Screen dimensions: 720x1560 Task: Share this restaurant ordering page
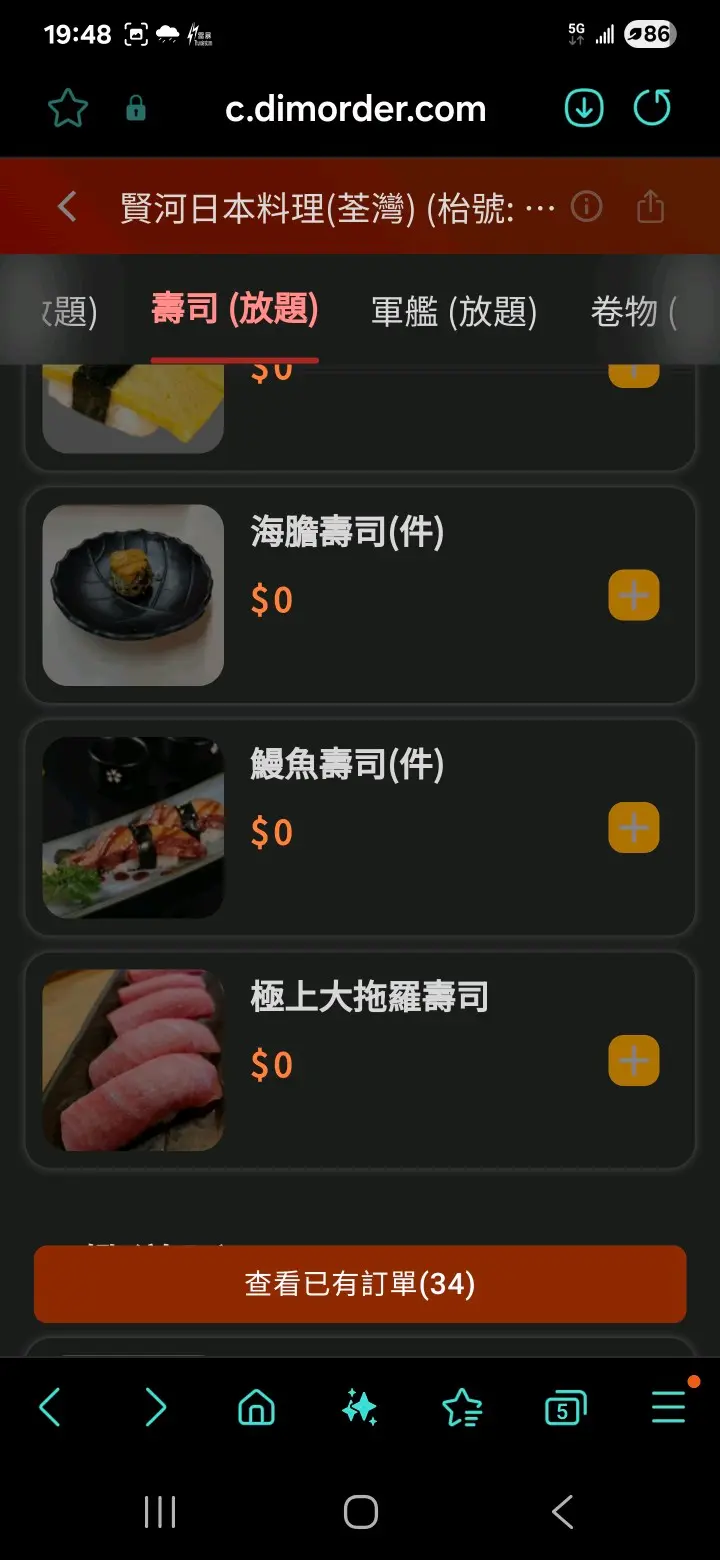pos(650,207)
